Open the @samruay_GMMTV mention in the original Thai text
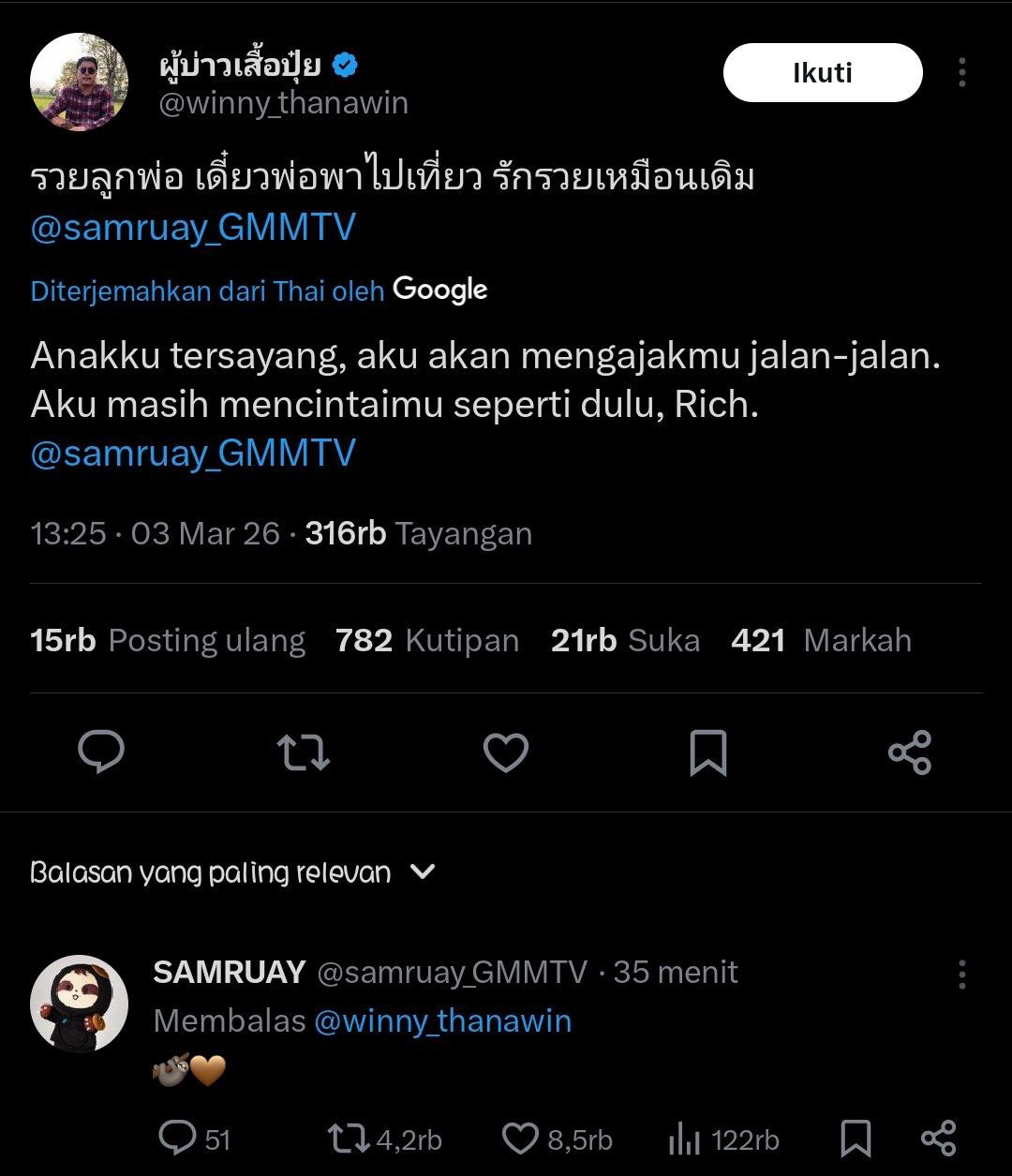Viewport: 1012px width, 1176px height. click(193, 228)
